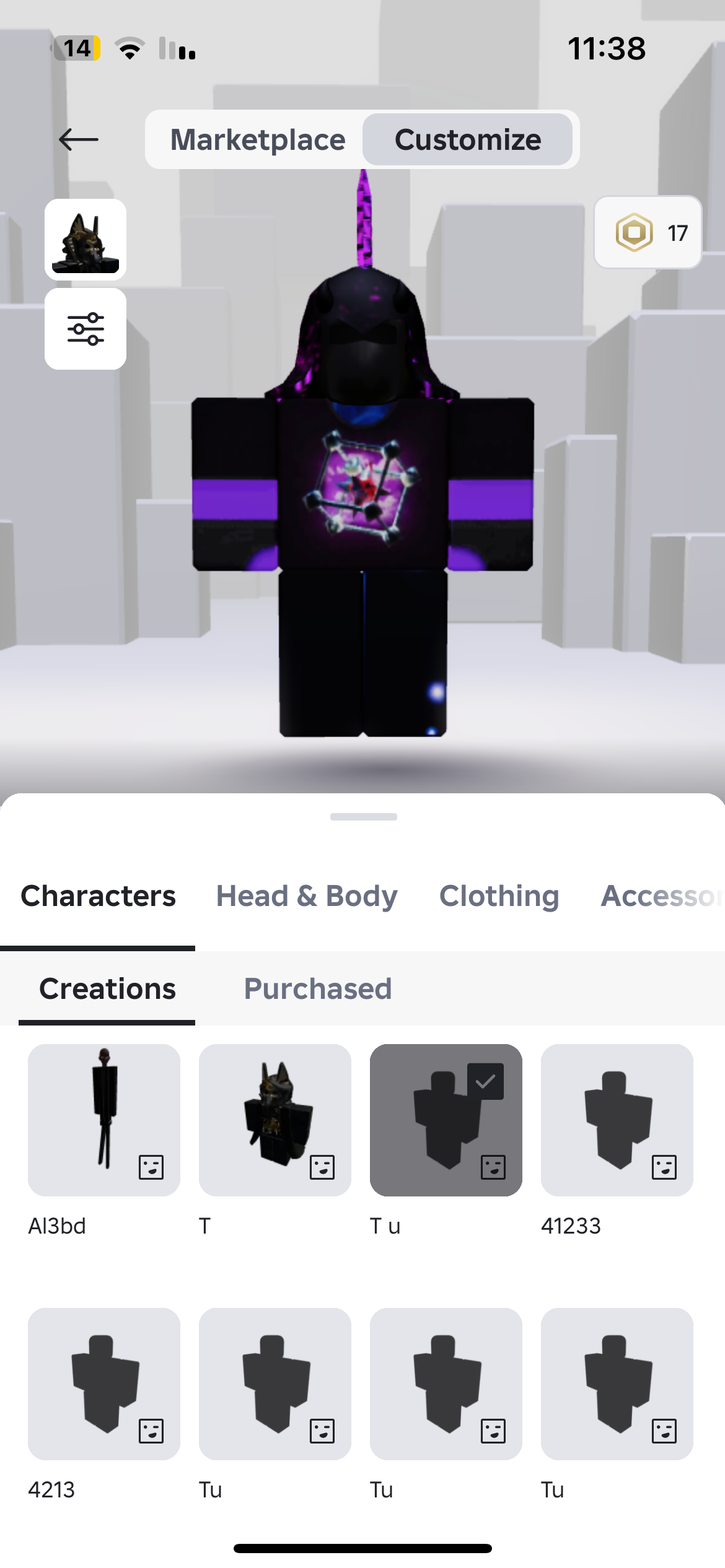Select the Customize tab
The width and height of the screenshot is (725, 1568).
(468, 140)
